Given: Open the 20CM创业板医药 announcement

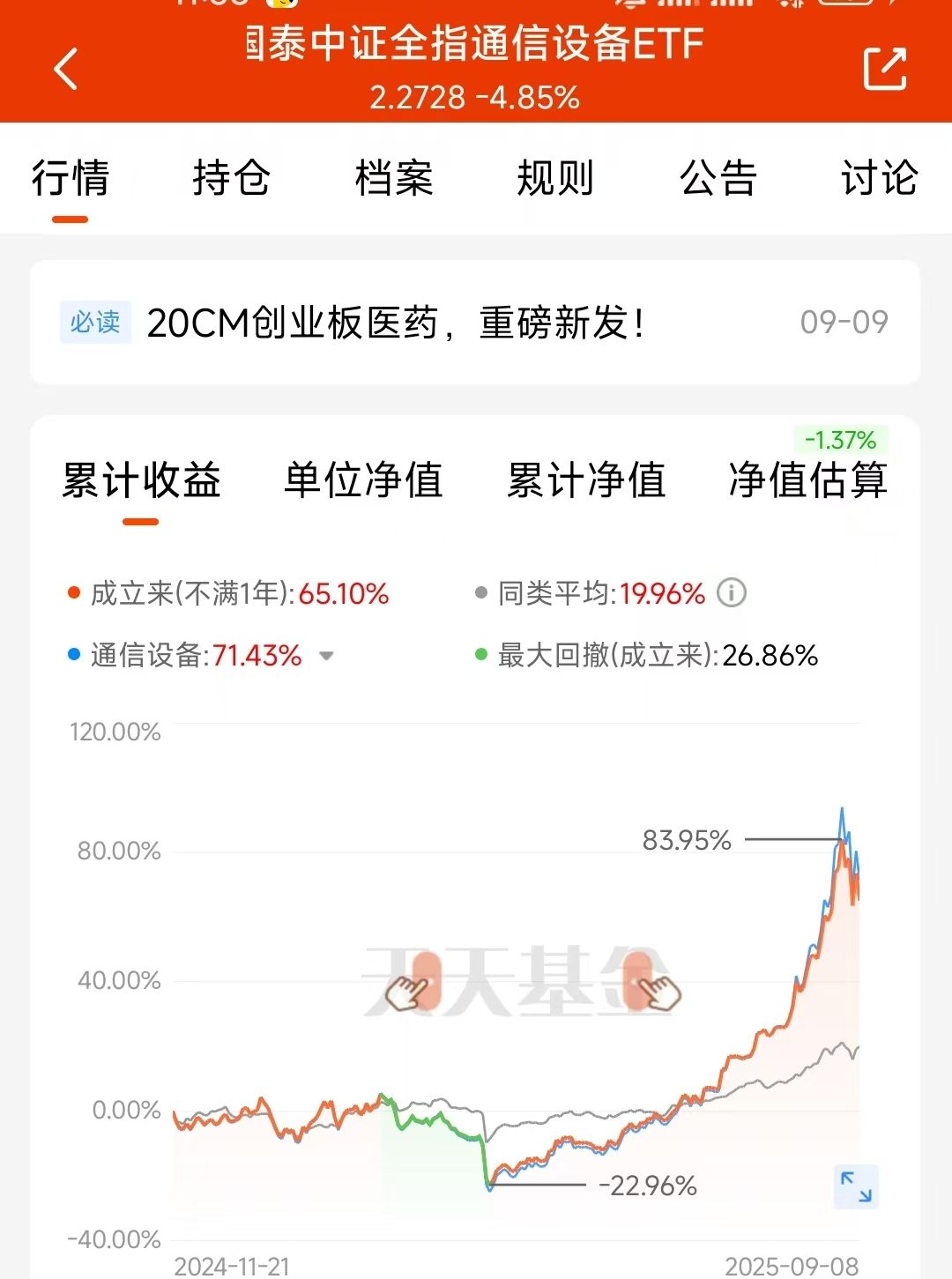Looking at the screenshot, I should [x=397, y=321].
